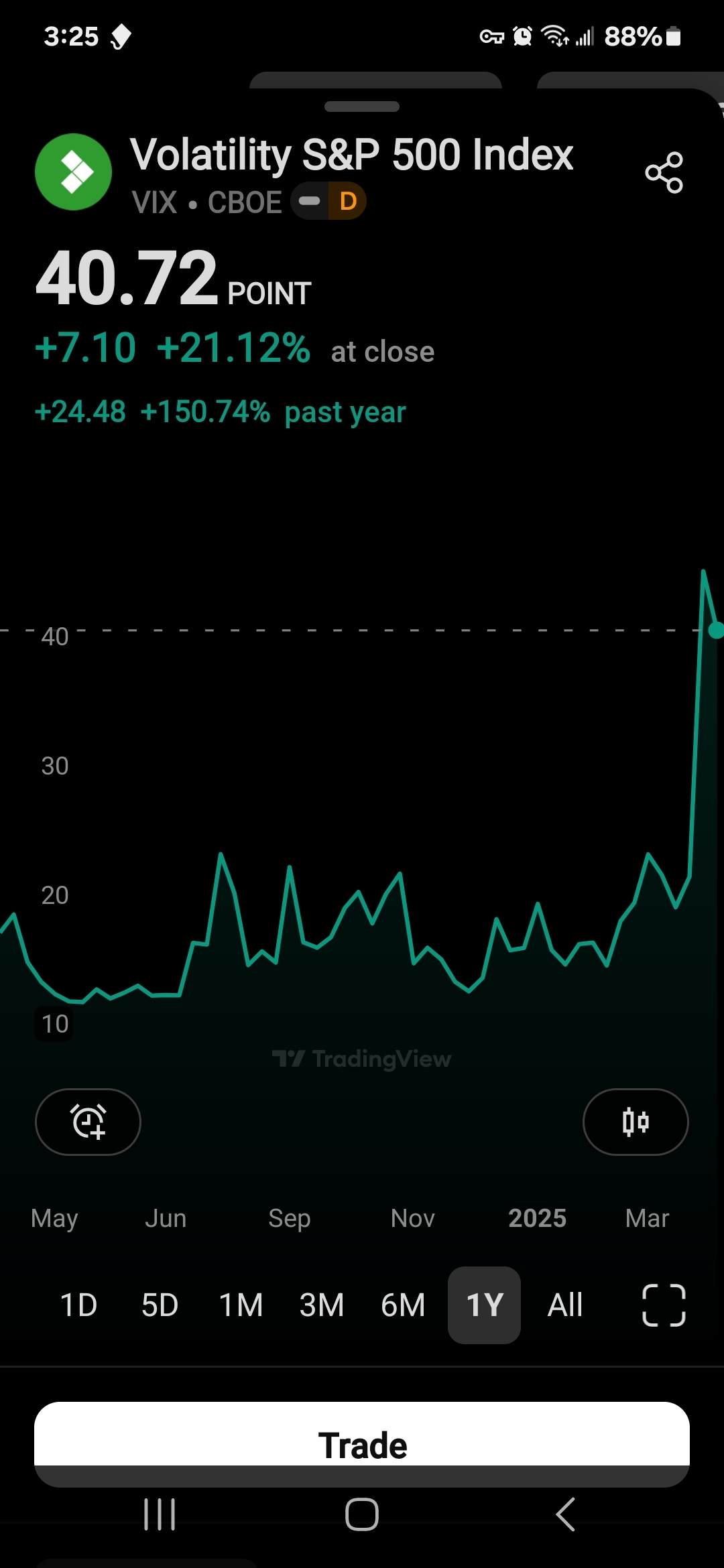Screen dimensions: 724x1568
Task: Show the 6M chart range
Action: (x=403, y=1305)
